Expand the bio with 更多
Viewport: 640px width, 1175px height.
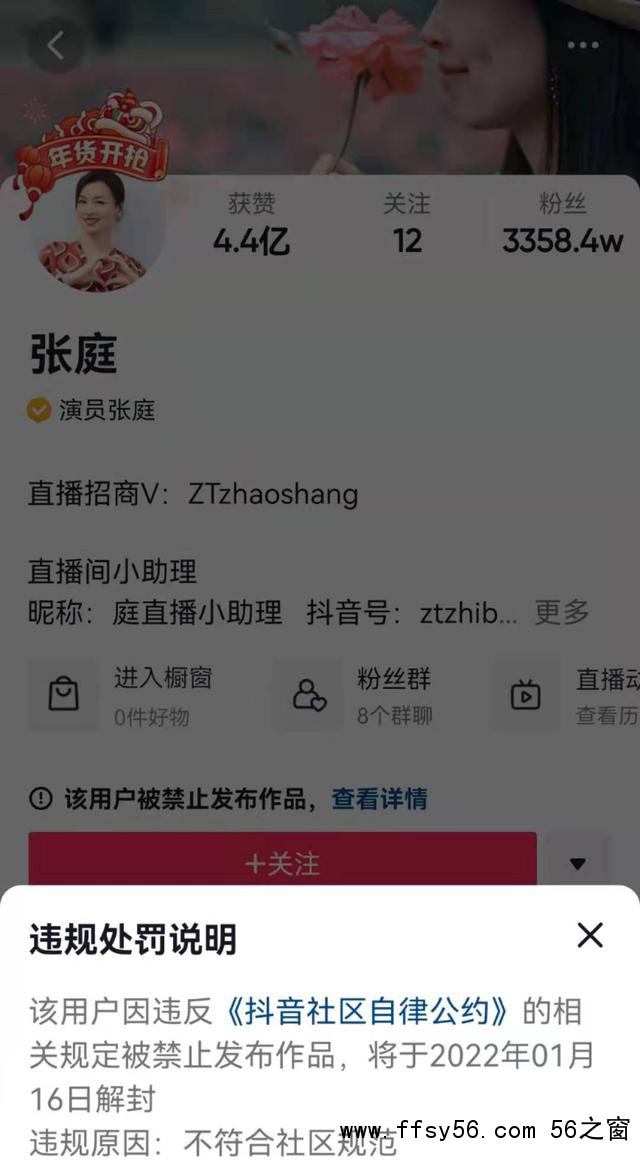pyautogui.click(x=561, y=612)
